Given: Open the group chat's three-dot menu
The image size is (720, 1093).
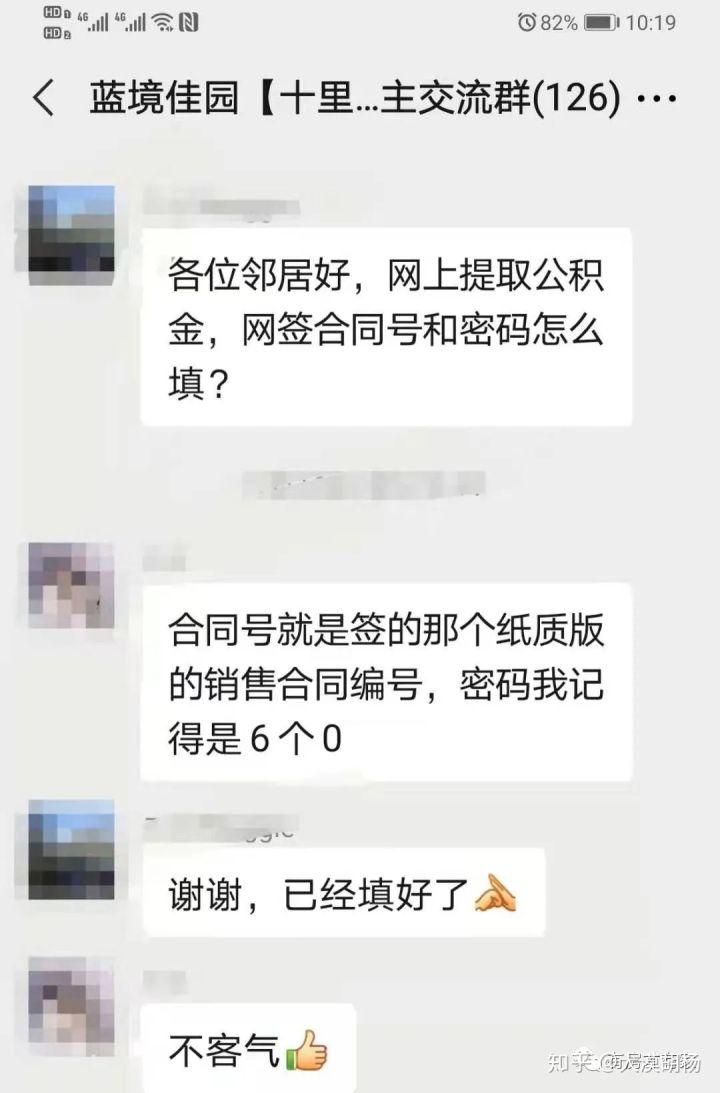Looking at the screenshot, I should 657,100.
